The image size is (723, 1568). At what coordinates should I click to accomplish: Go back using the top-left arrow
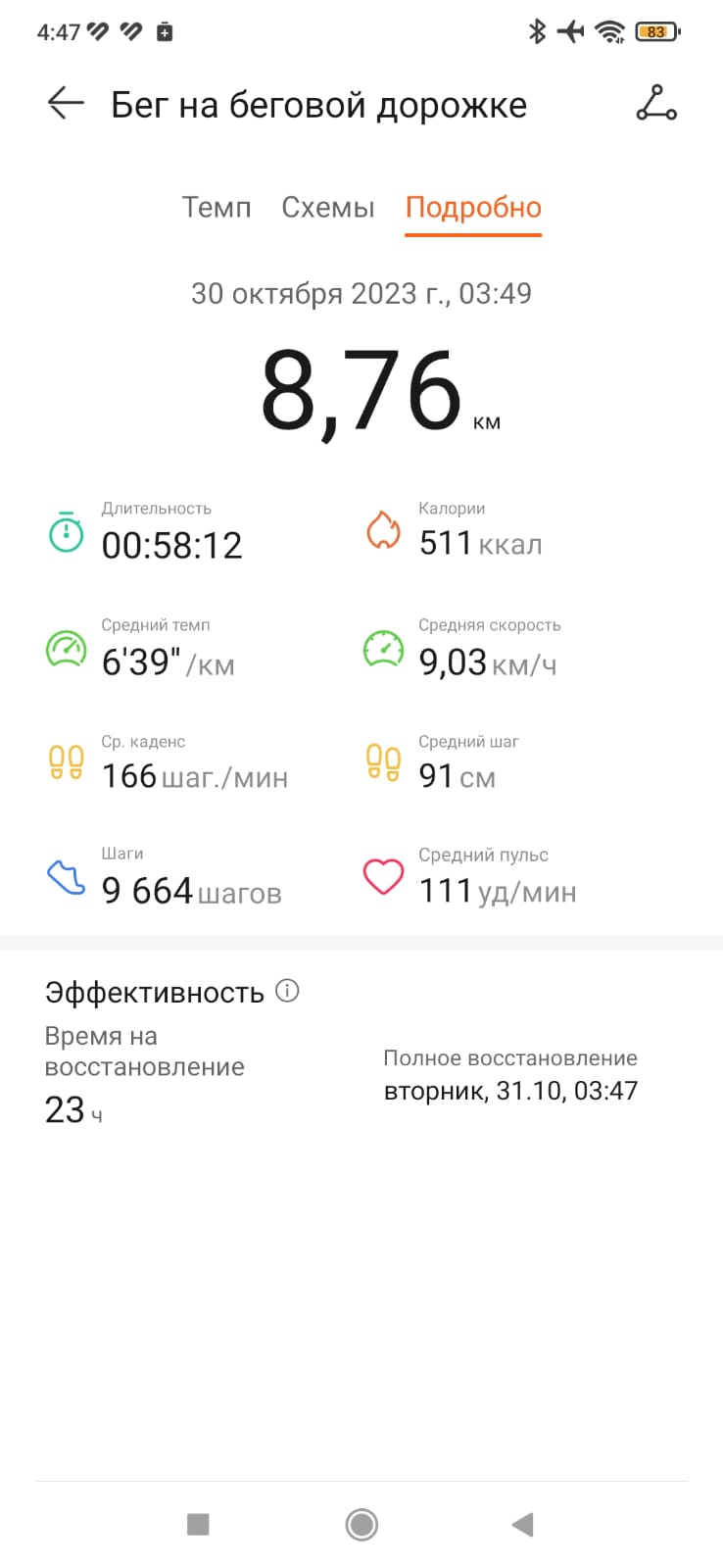point(66,103)
